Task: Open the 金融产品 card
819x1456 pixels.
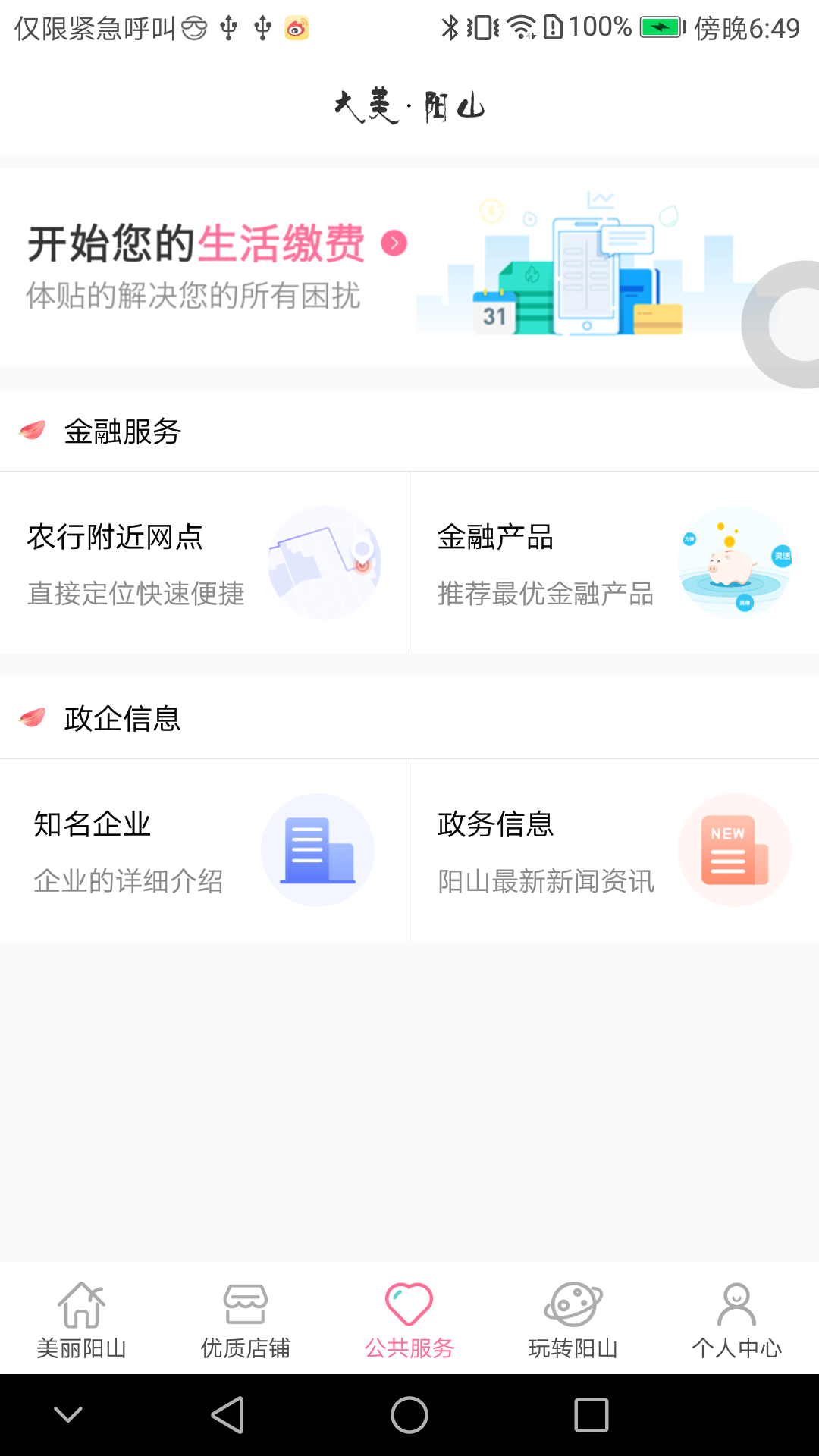Action: tap(613, 563)
